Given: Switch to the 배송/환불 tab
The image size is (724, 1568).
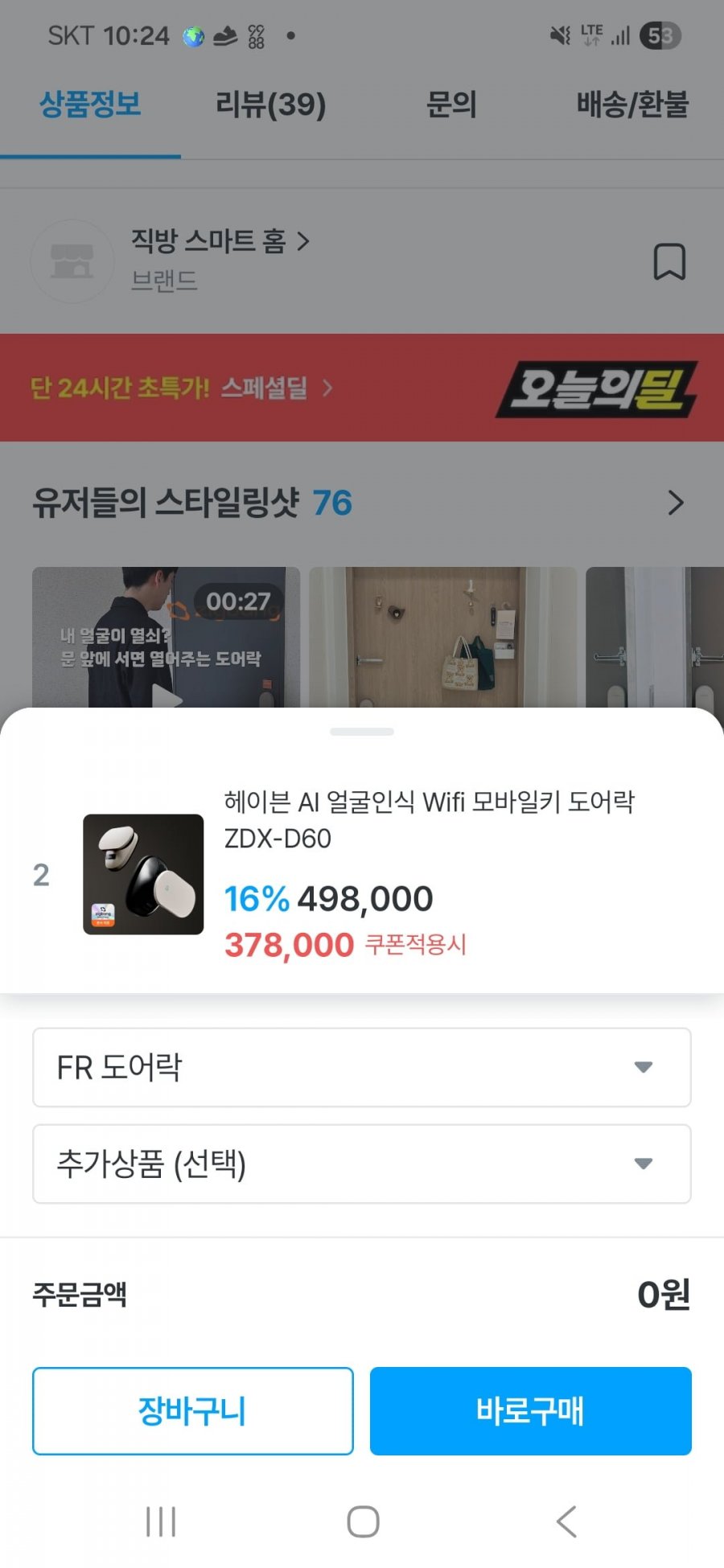Looking at the screenshot, I should pyautogui.click(x=632, y=105).
